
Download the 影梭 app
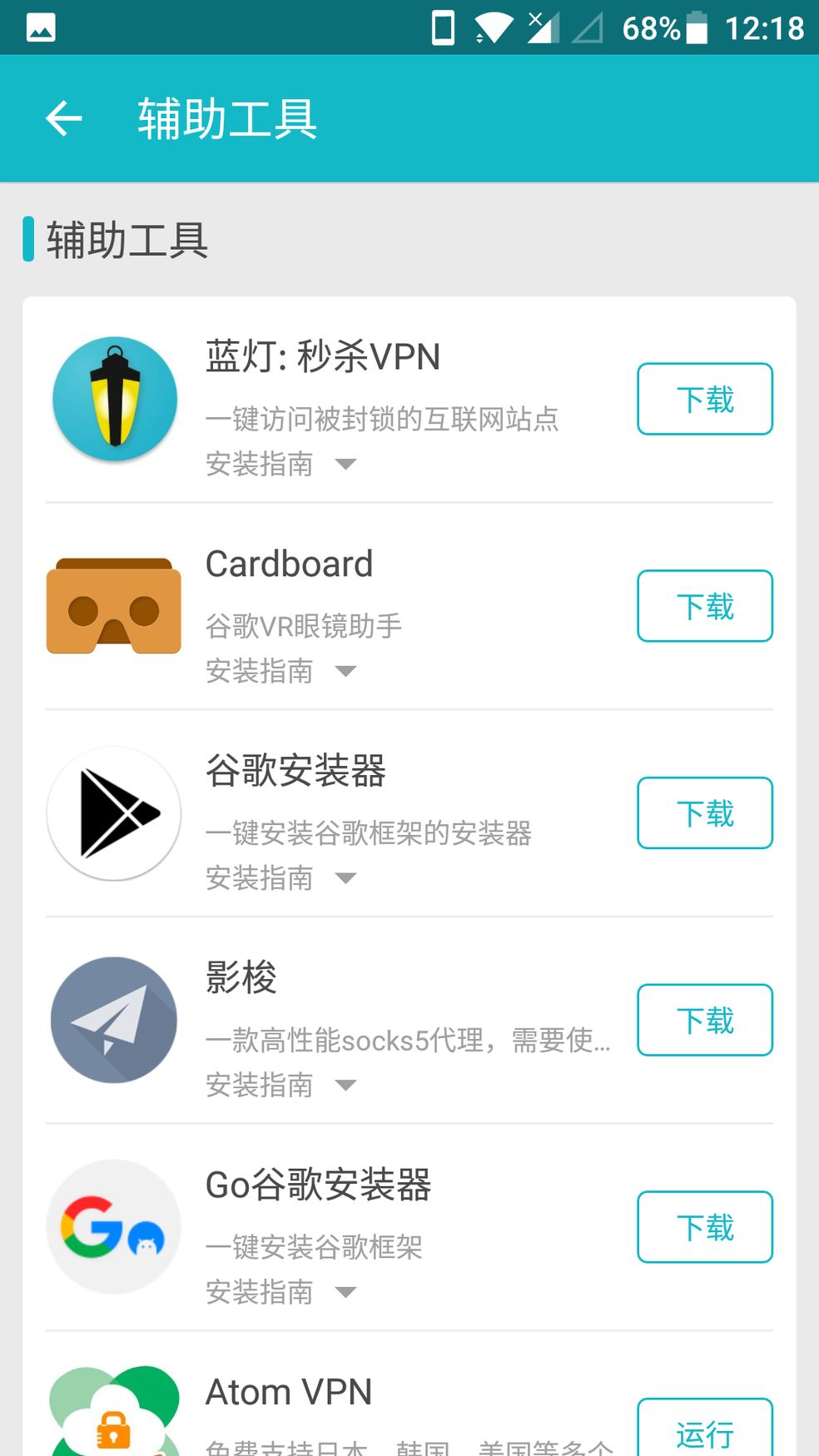(704, 1021)
